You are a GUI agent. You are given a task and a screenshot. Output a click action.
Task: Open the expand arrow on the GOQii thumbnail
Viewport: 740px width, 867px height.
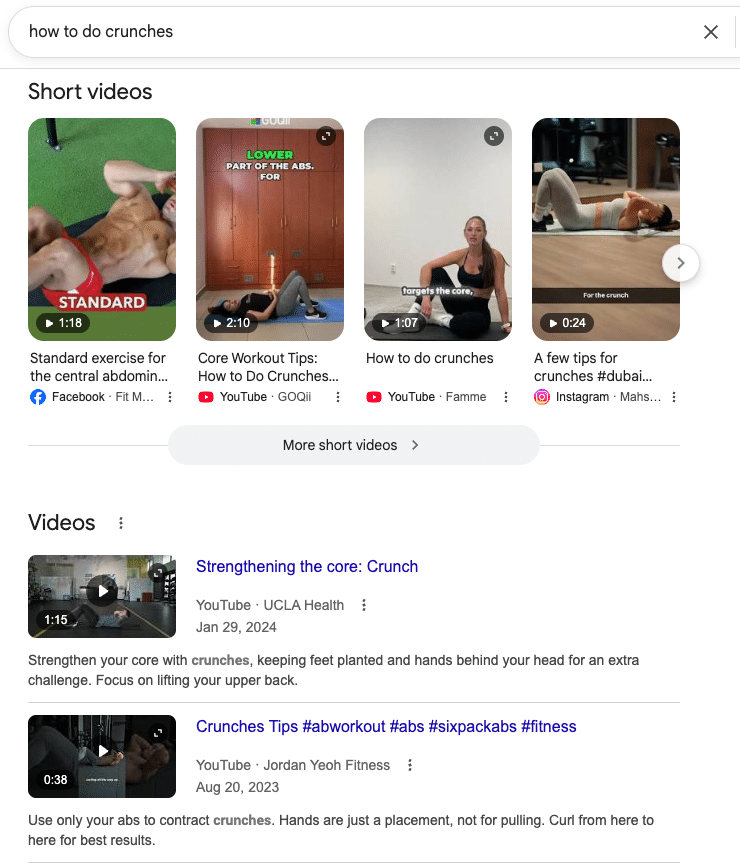pos(326,136)
